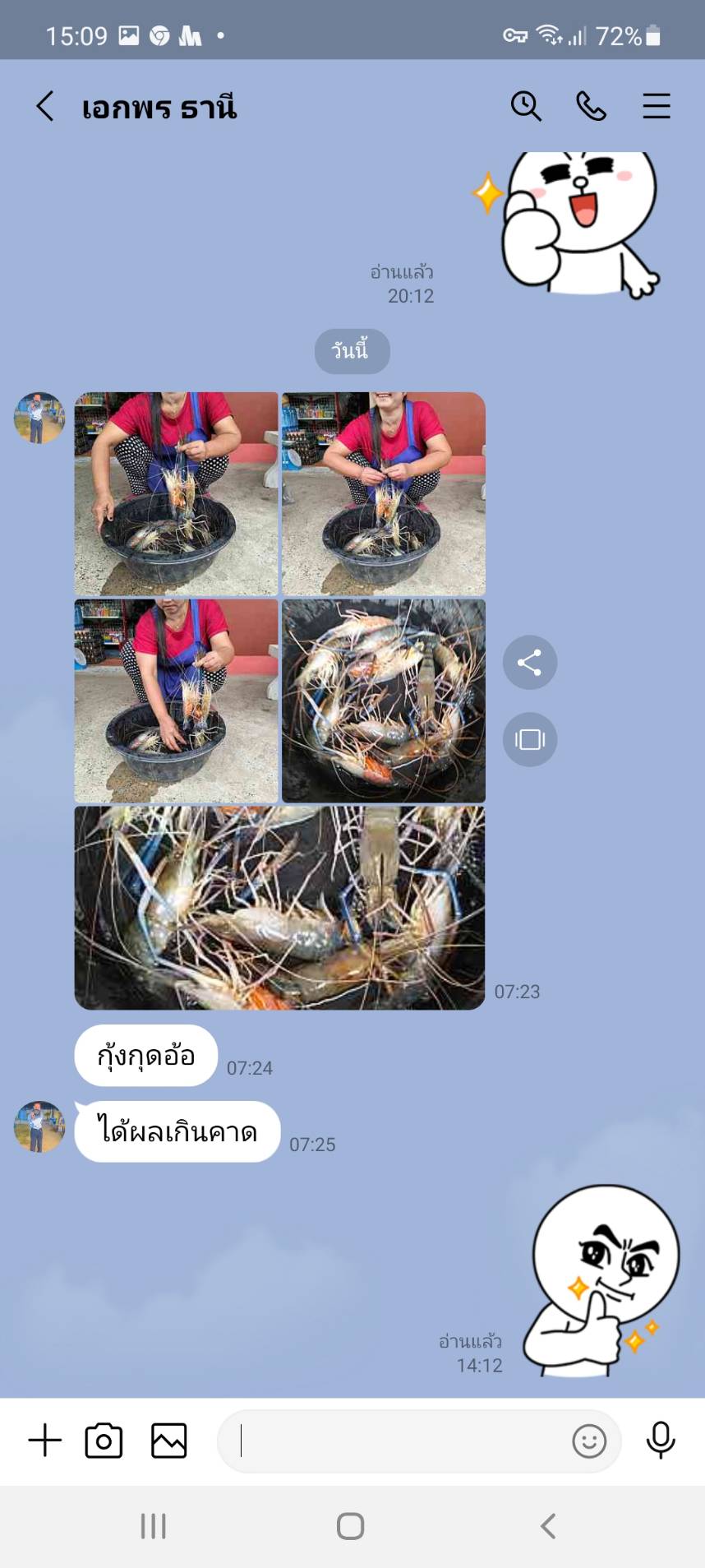Image resolution: width=705 pixels, height=1568 pixels.
Task: Go to the device home screen
Action: pos(351,1526)
